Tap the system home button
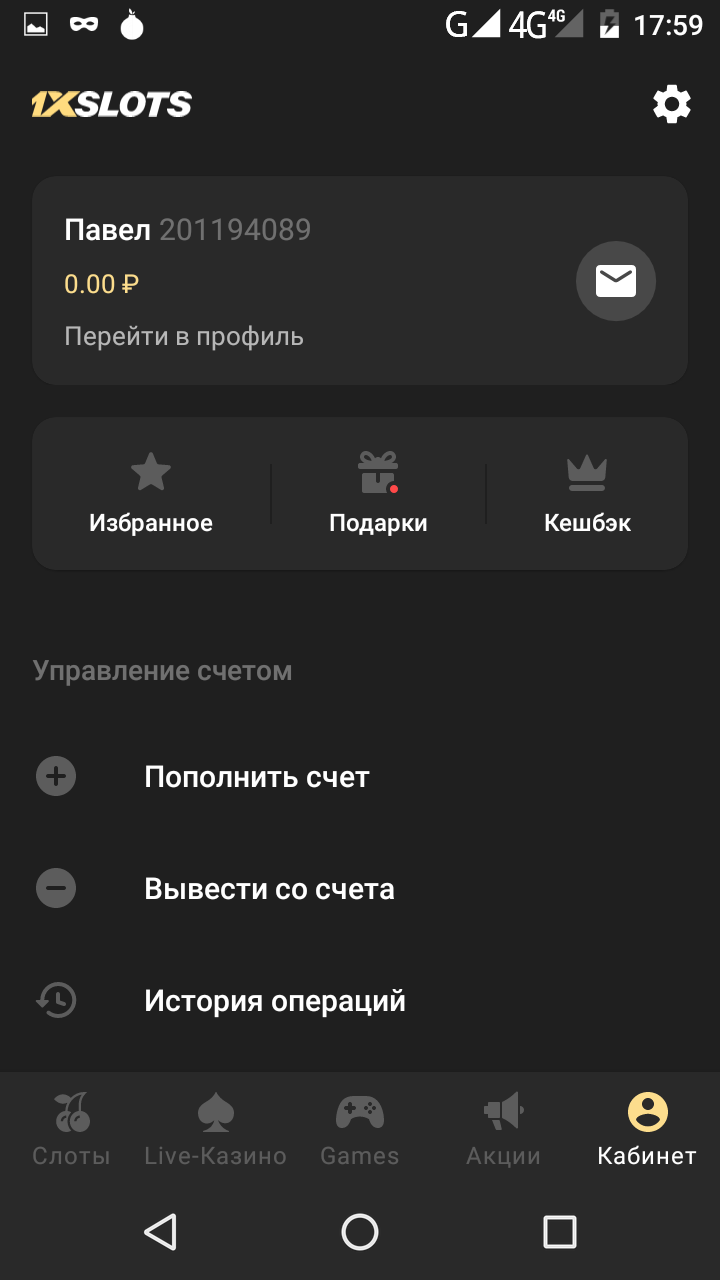Image resolution: width=720 pixels, height=1280 pixels. tap(360, 1232)
